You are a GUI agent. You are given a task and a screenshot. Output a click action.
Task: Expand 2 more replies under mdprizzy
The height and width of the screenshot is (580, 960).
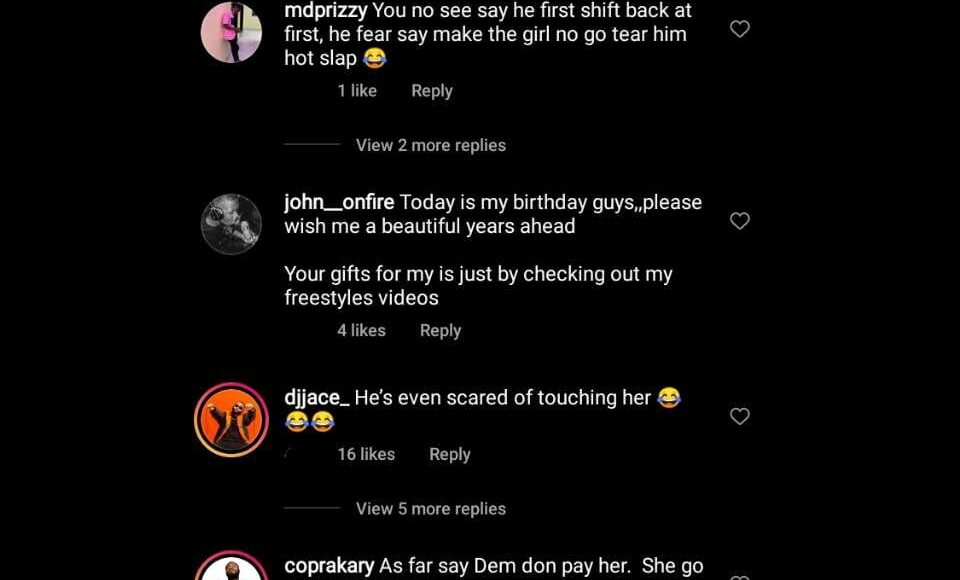(x=430, y=145)
